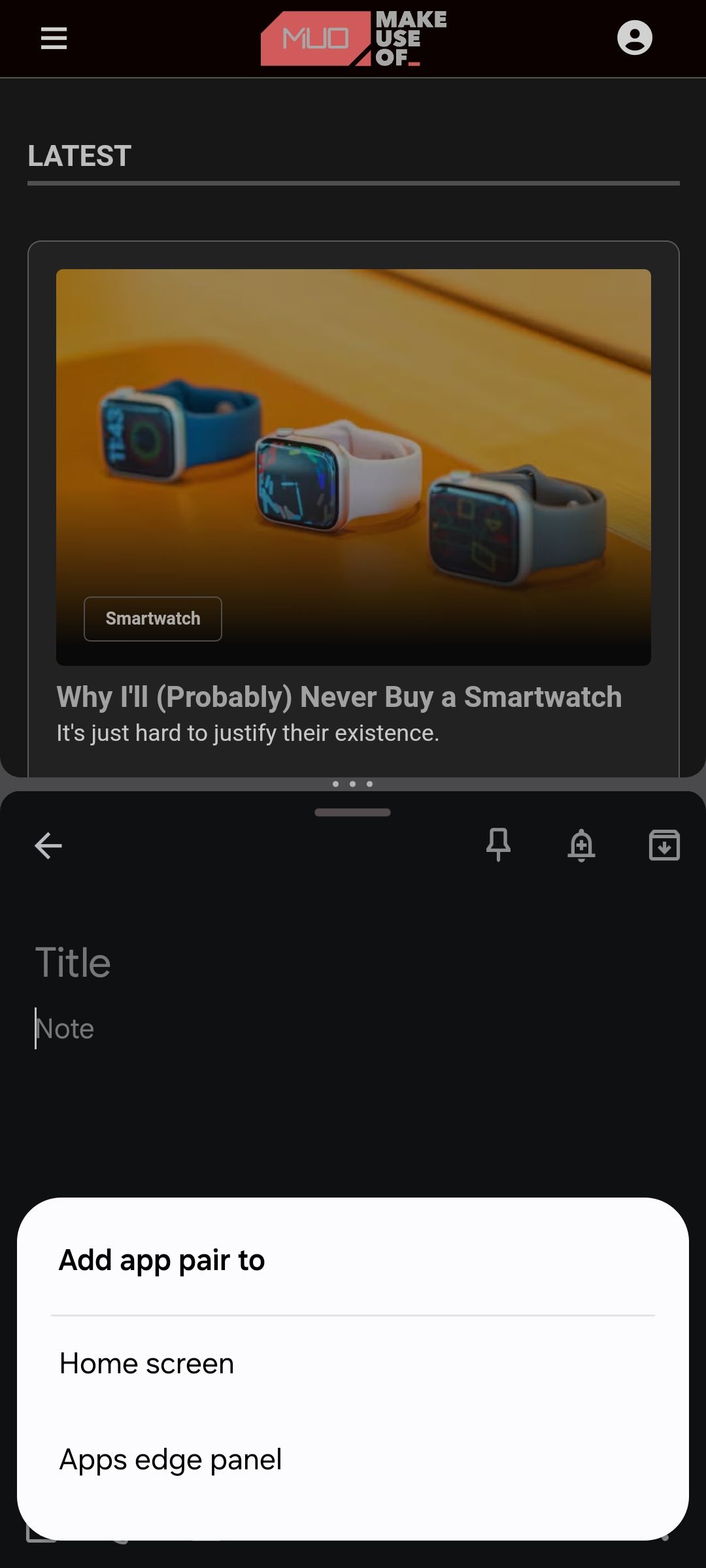
Task: Select Home screen for app pair
Action: click(146, 1364)
